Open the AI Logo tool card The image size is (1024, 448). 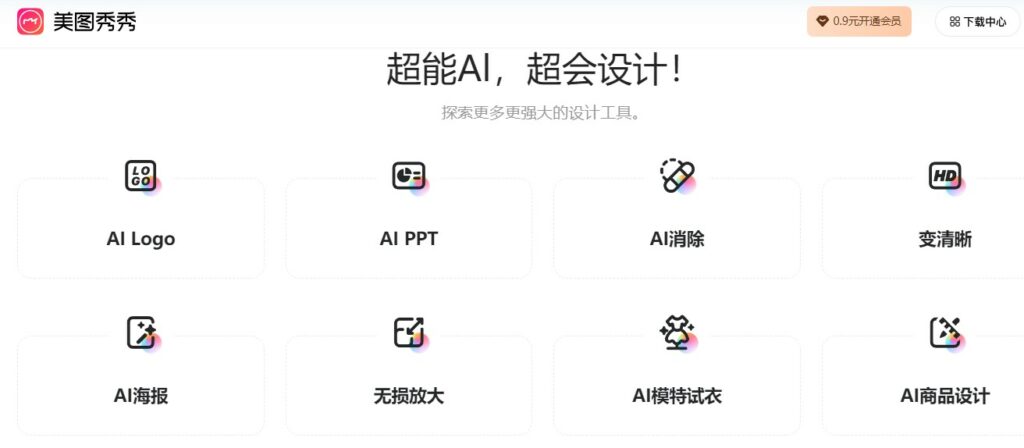[141, 228]
